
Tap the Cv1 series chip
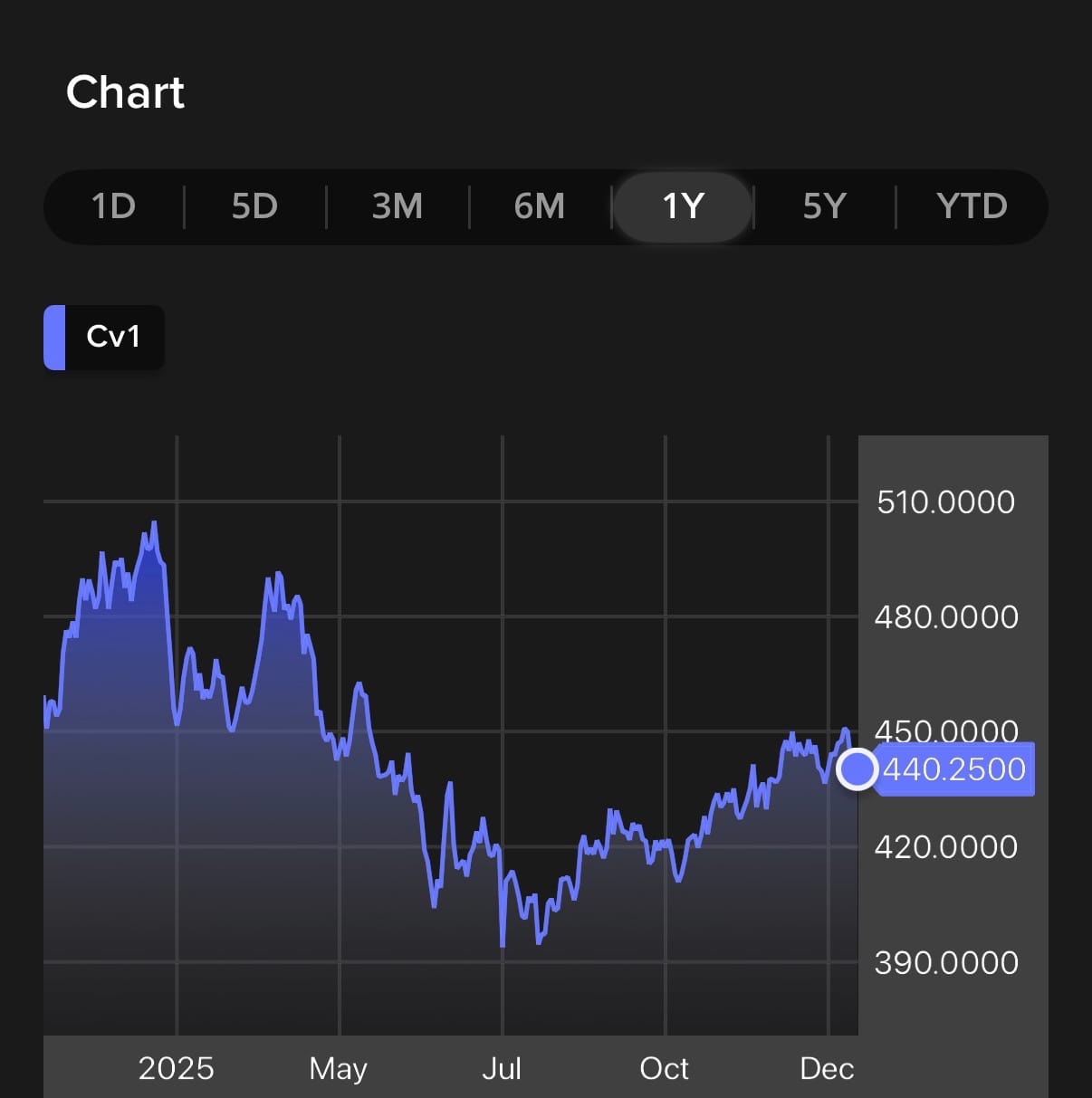click(105, 337)
